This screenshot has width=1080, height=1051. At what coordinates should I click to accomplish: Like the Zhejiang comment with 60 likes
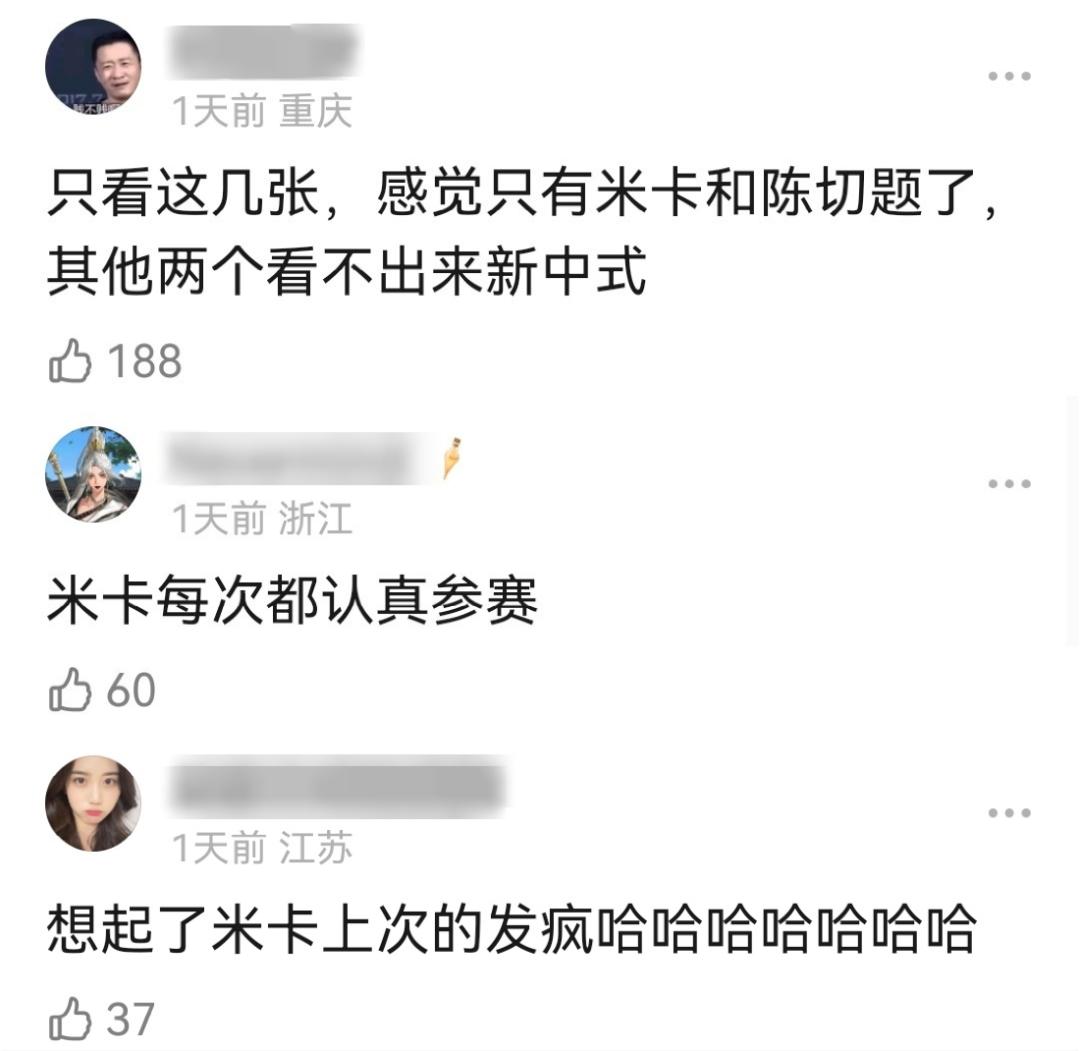click(70, 692)
